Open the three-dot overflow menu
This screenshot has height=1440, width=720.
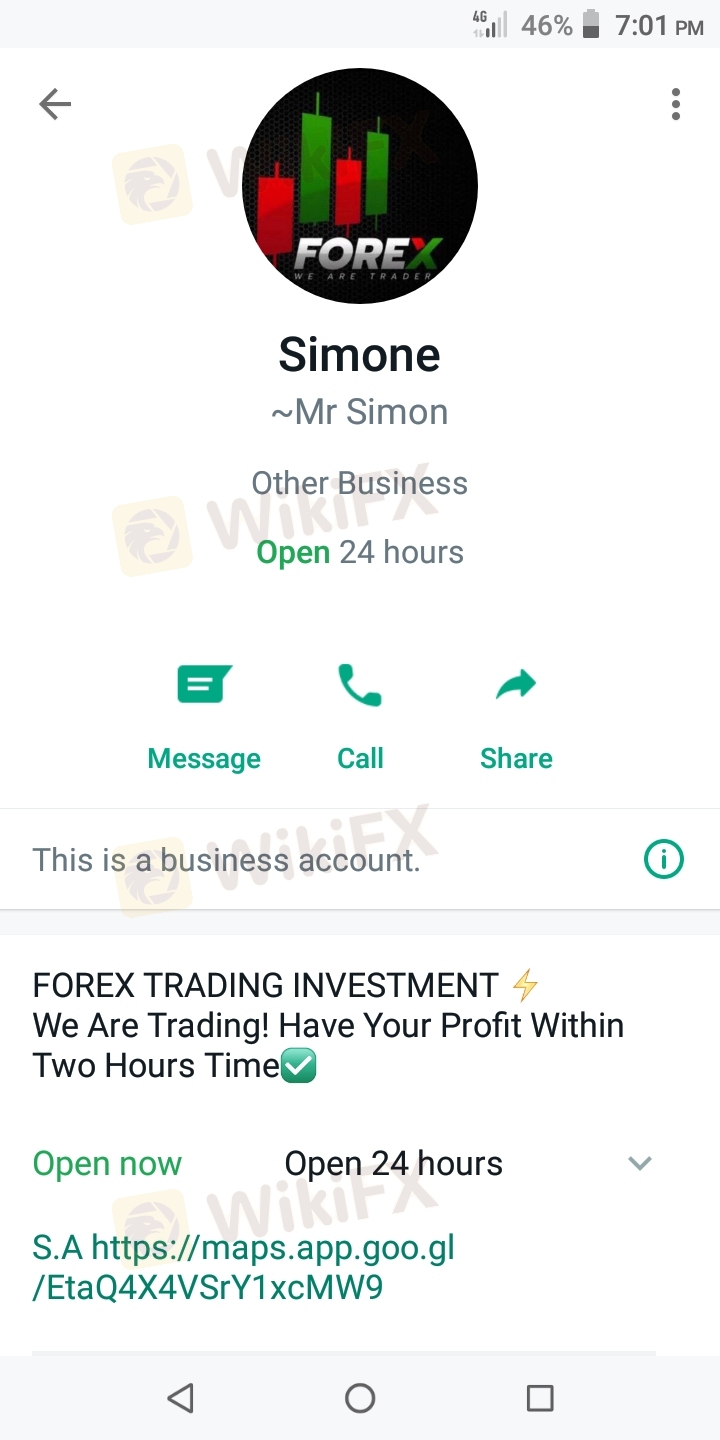(676, 104)
